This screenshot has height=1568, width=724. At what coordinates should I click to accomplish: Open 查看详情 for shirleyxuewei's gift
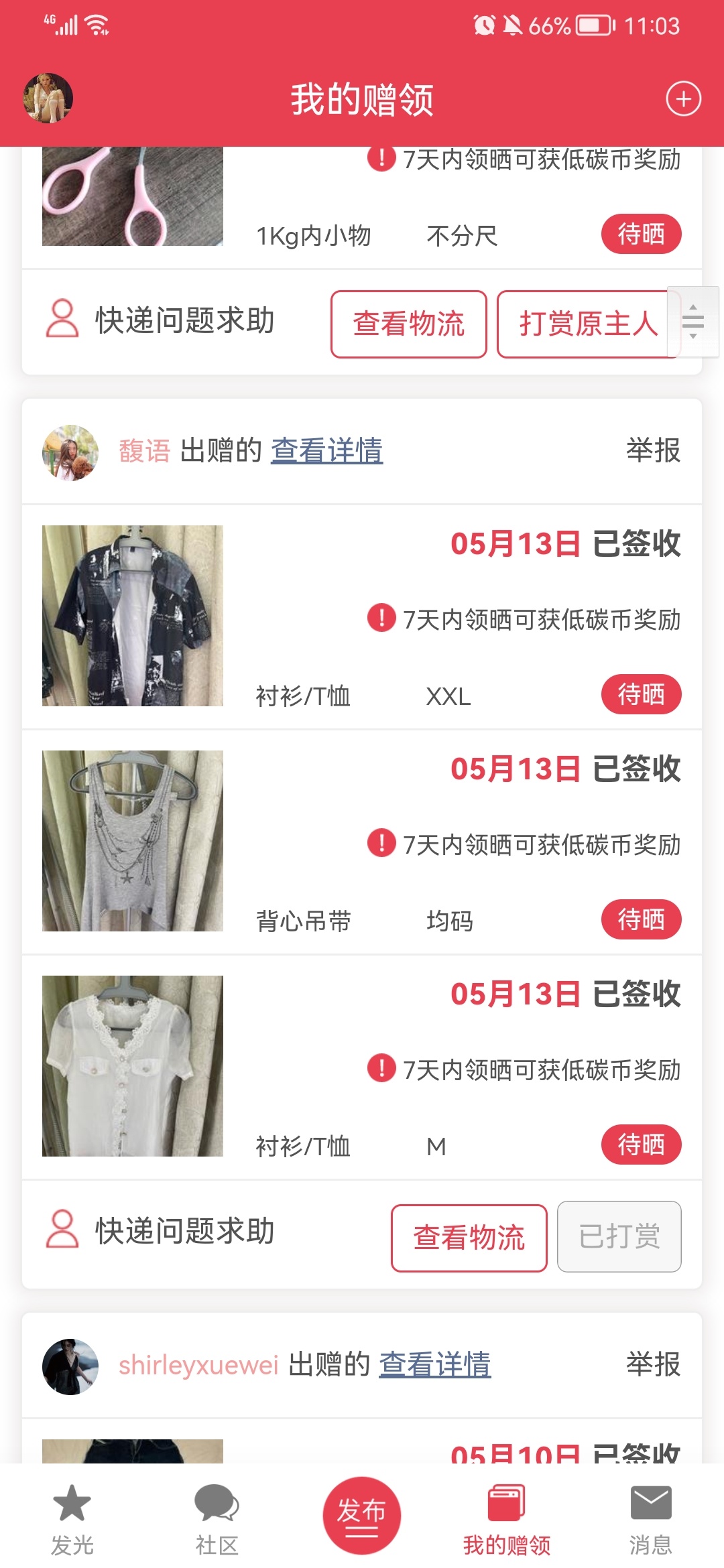click(435, 1364)
